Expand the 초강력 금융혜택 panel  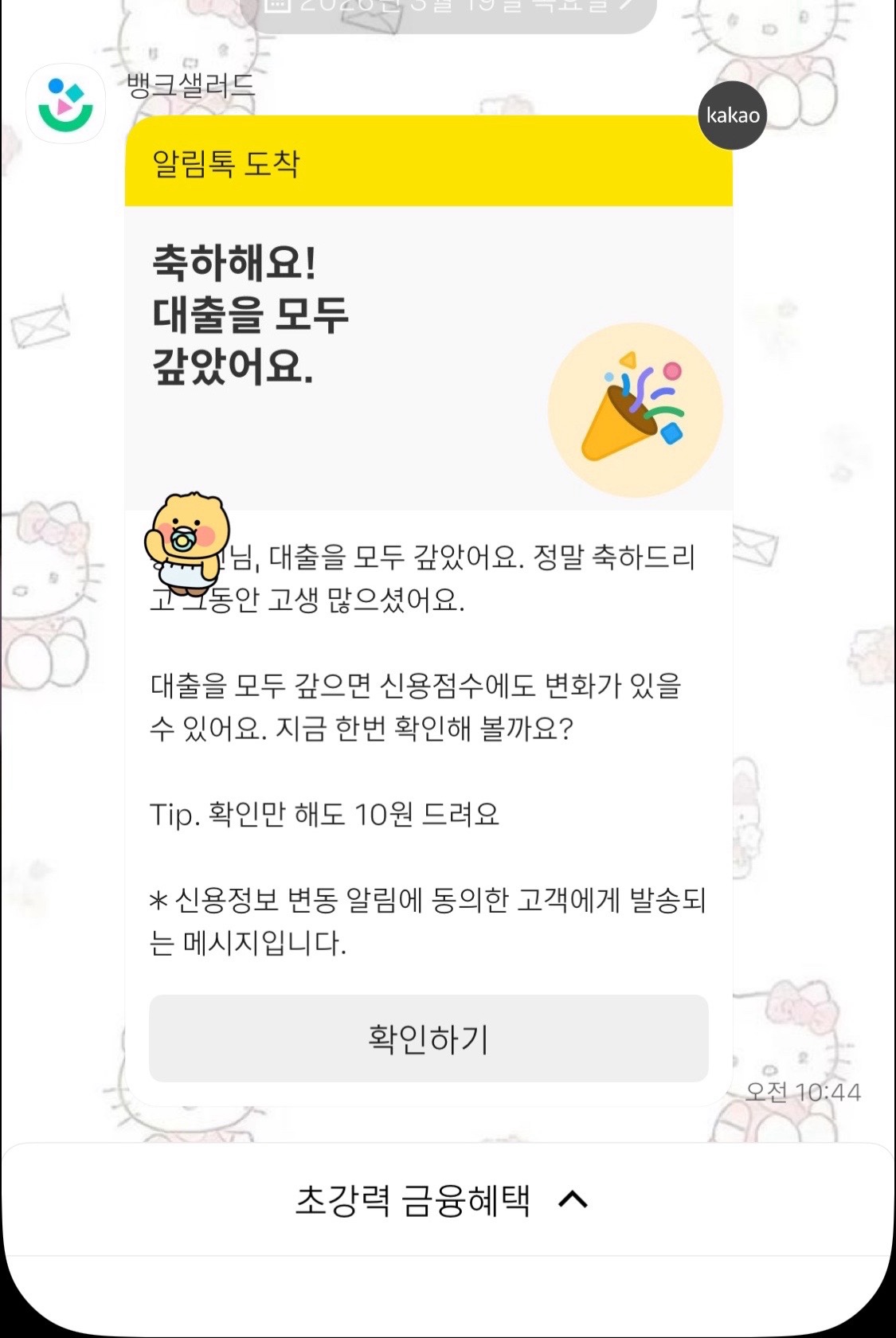[443, 1200]
